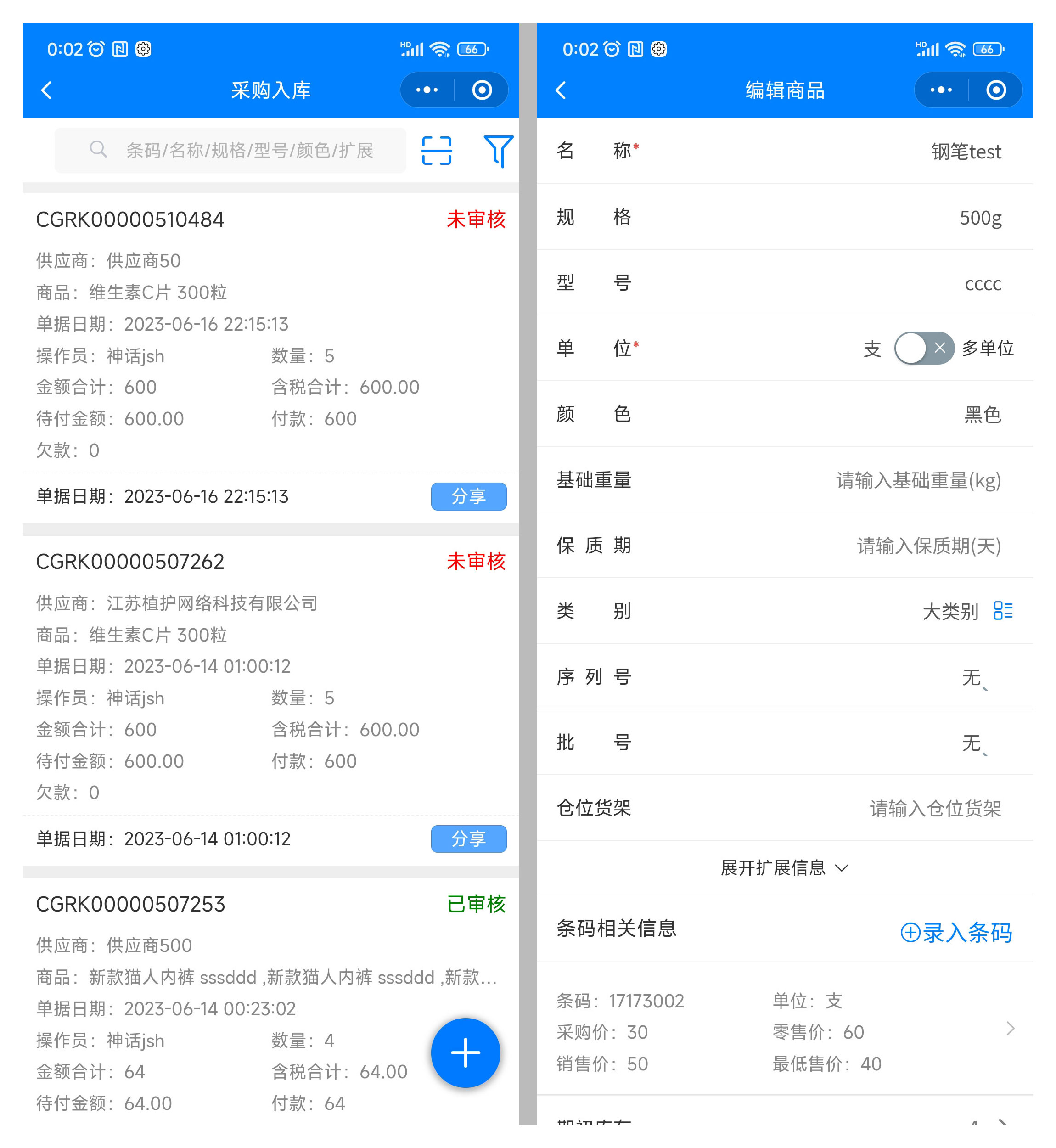Edit the 名称 field showing 钢笔test
This screenshot has height=1148, width=1056.
point(966,152)
